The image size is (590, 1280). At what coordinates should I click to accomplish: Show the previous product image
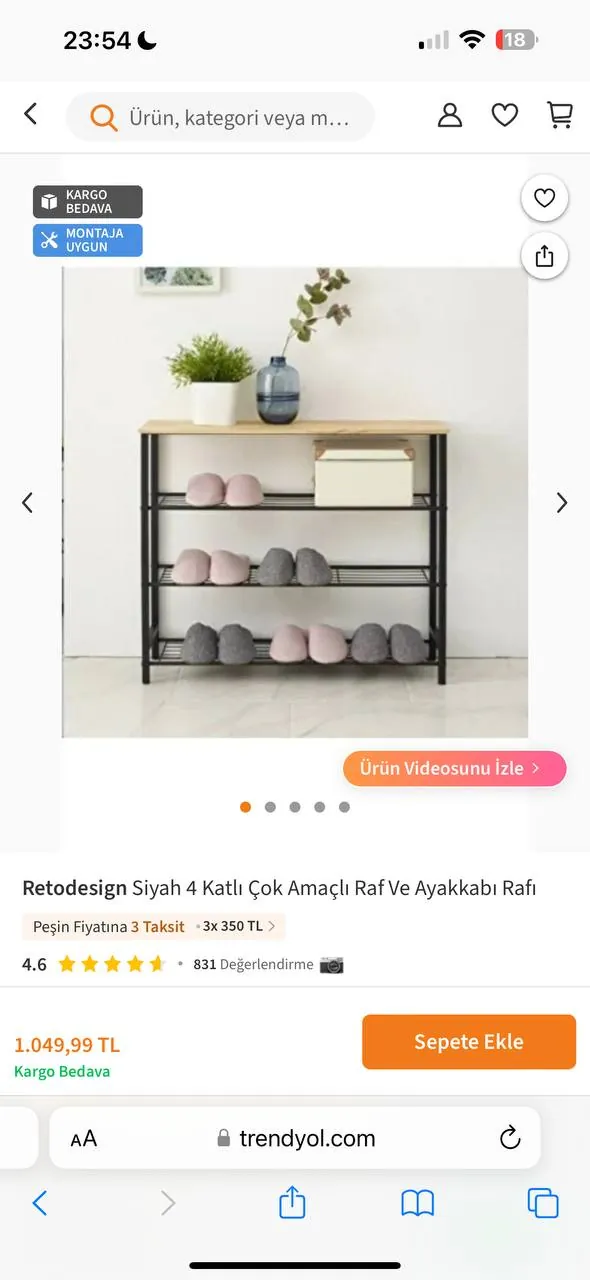[28, 503]
